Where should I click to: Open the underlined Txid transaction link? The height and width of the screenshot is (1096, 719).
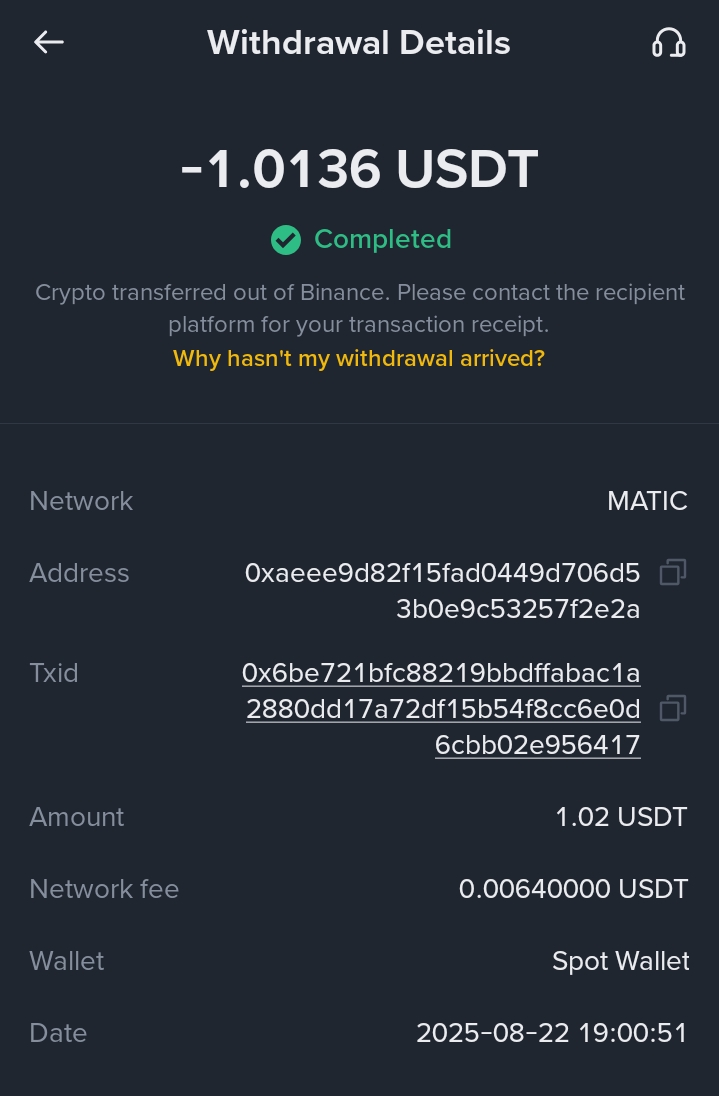(x=441, y=709)
